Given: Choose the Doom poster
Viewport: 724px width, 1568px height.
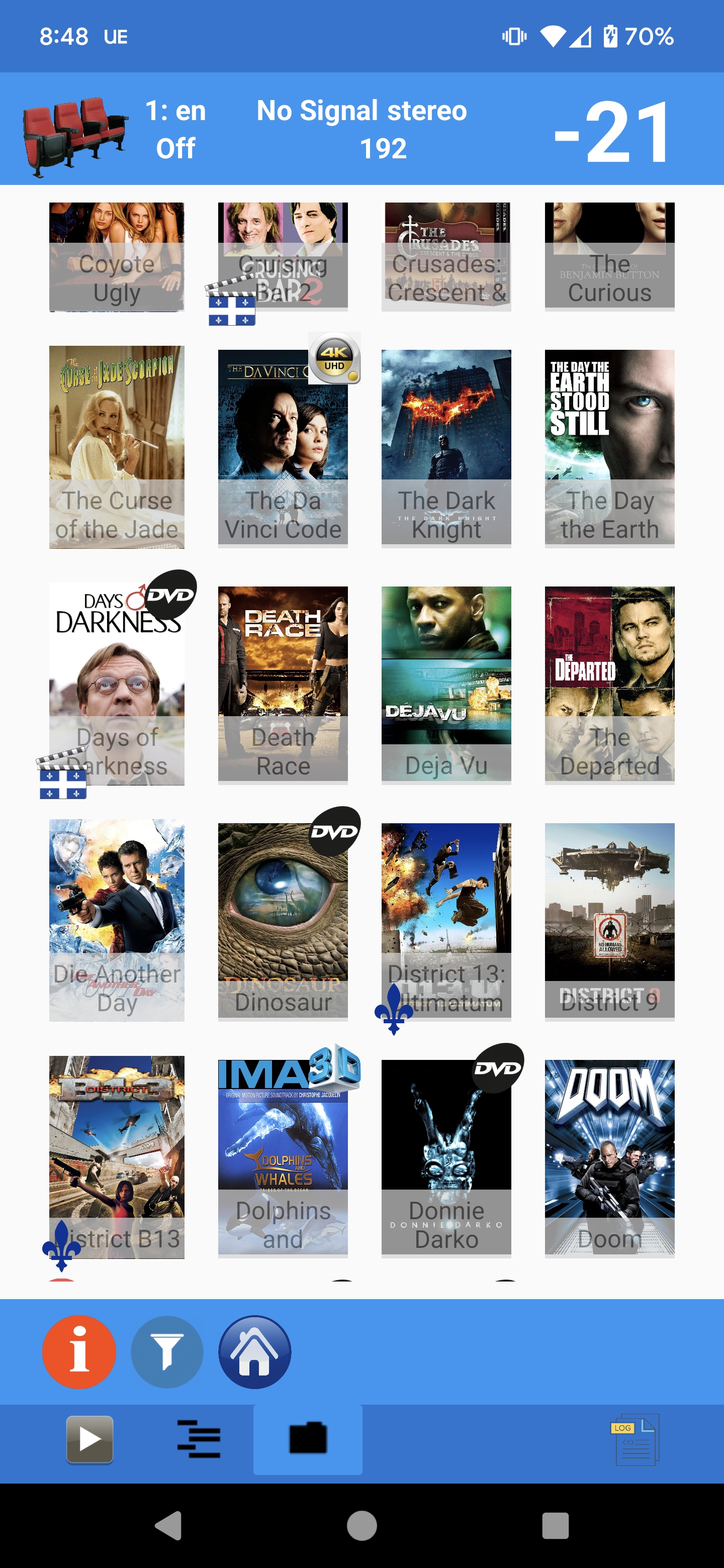Looking at the screenshot, I should [609, 1156].
